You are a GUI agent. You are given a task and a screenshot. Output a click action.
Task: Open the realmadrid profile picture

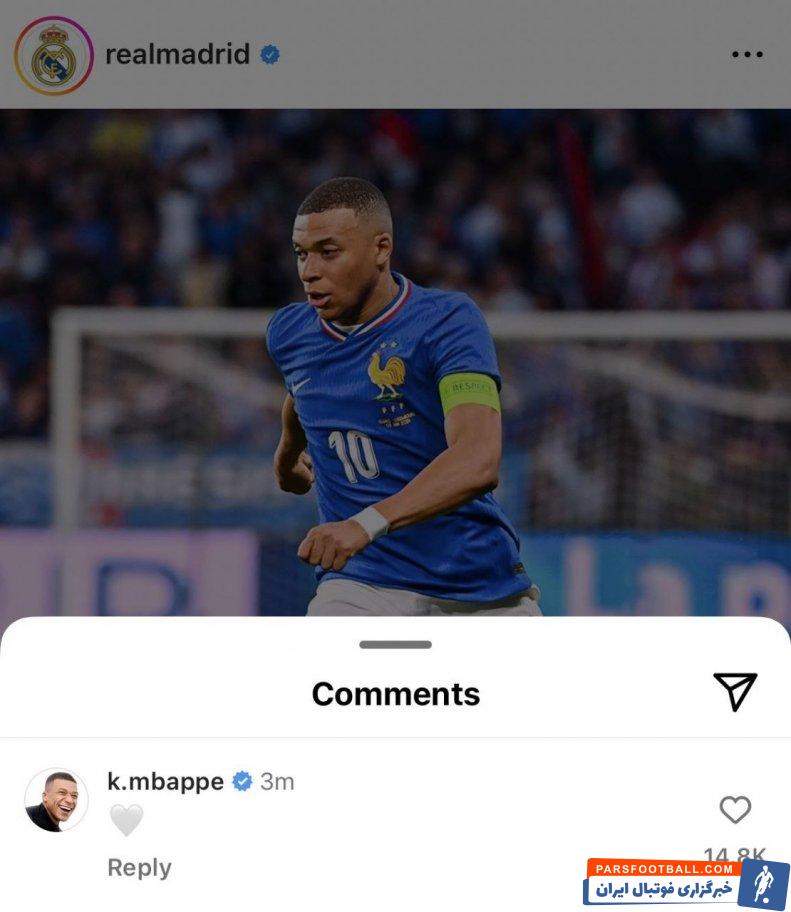pos(53,55)
